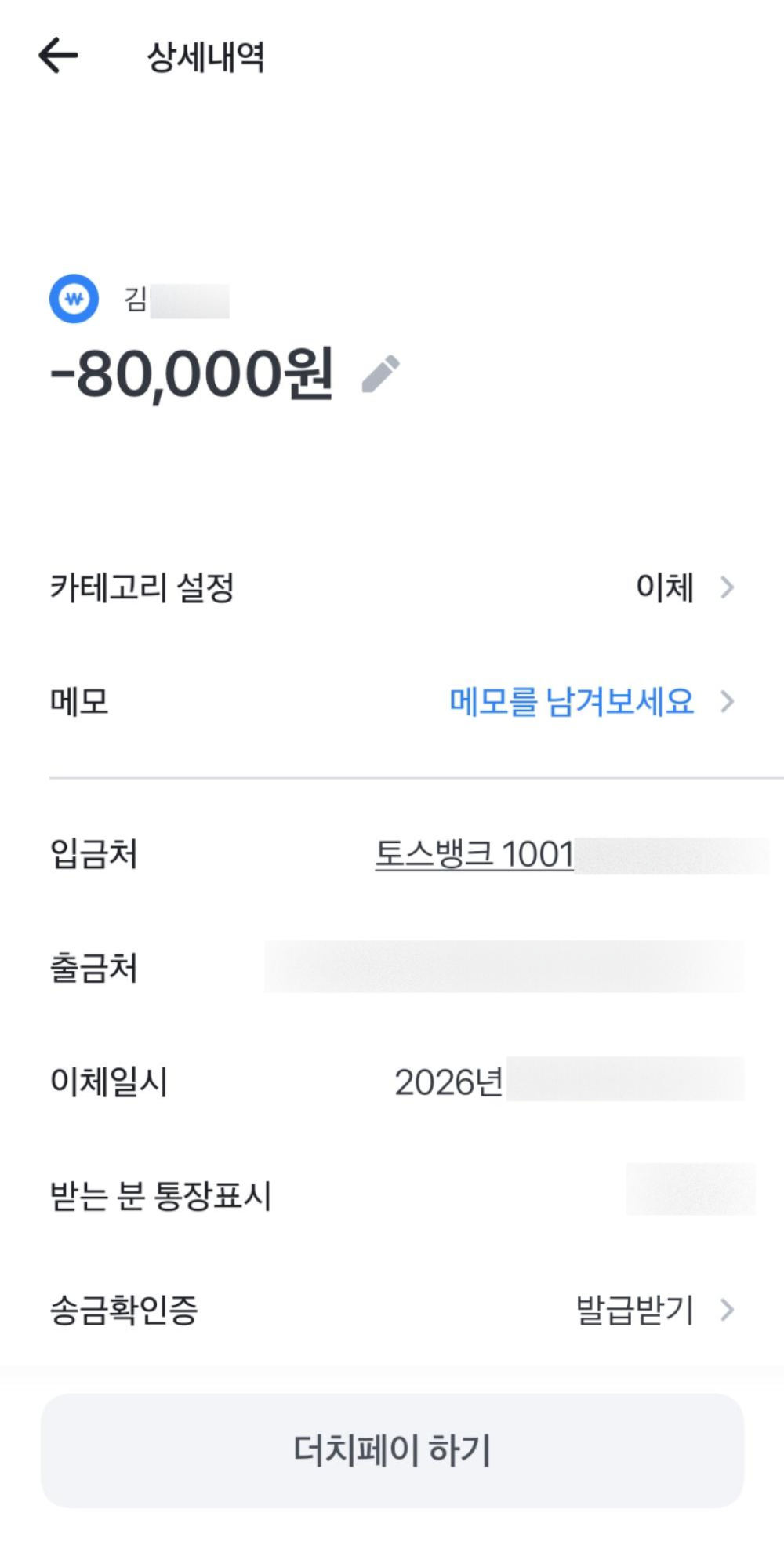Go back using the top arrow

point(59,56)
